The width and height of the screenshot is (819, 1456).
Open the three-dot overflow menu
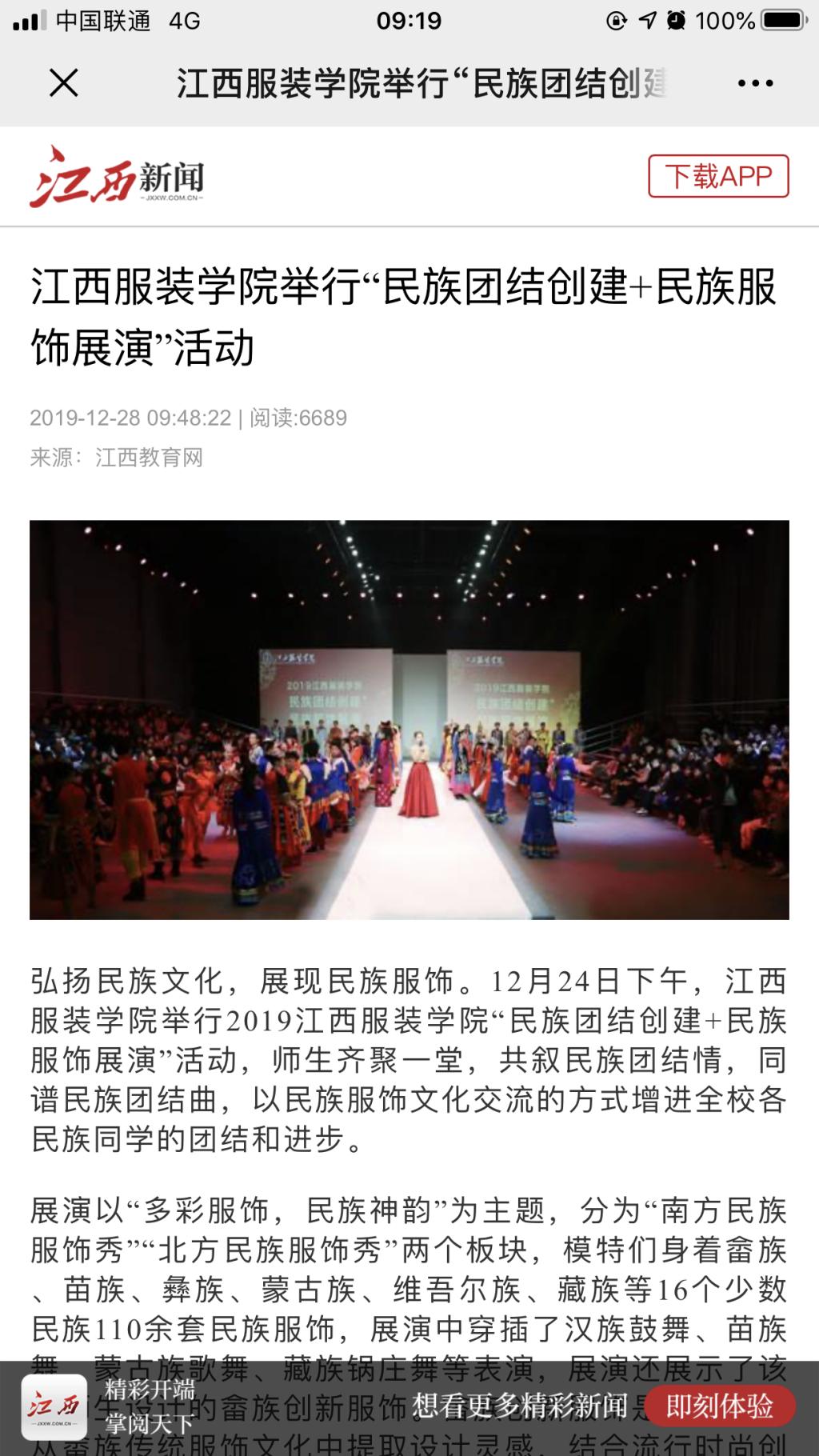click(755, 83)
